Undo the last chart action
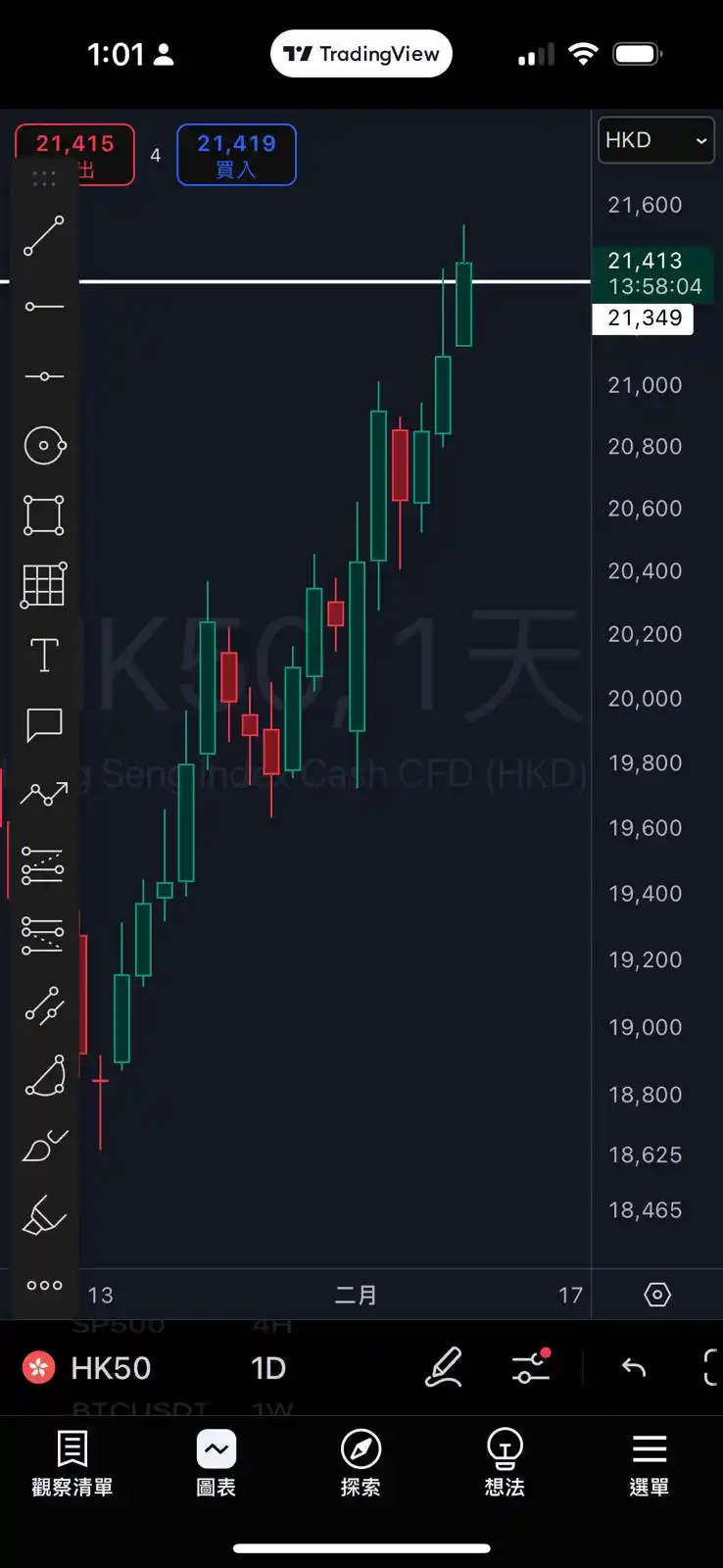Screen dimensions: 723x1568 coord(634,1367)
